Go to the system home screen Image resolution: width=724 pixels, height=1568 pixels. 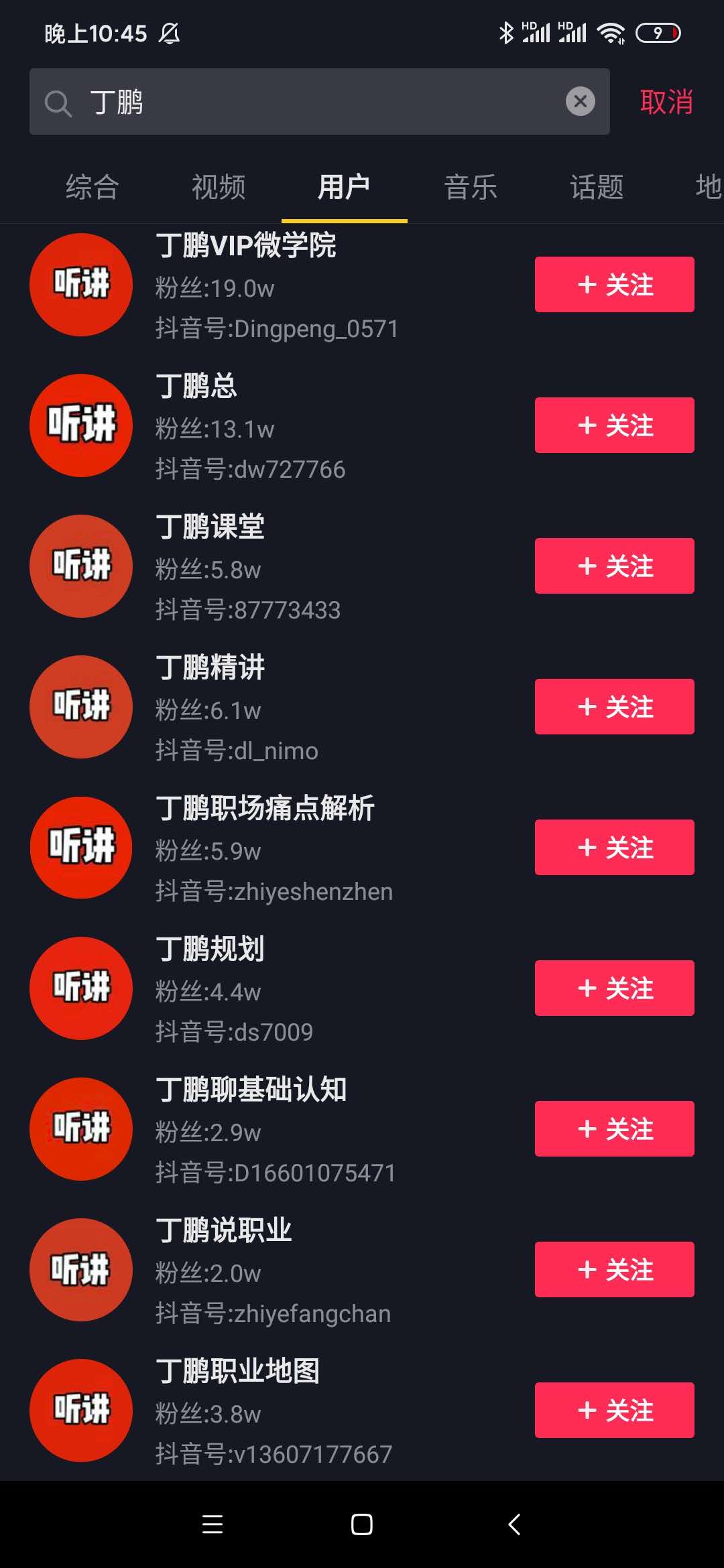click(x=362, y=1524)
